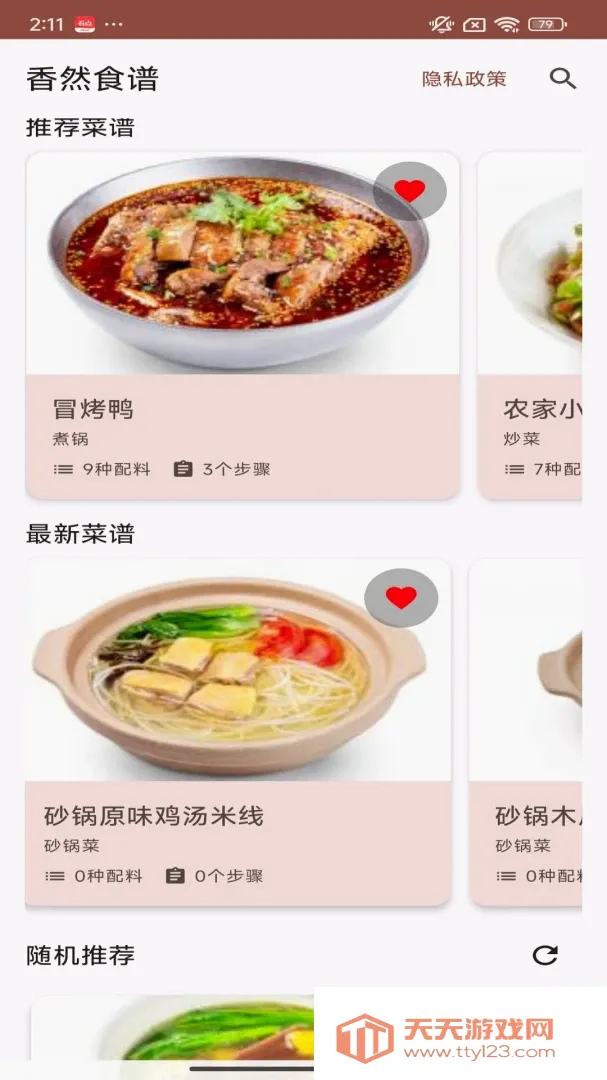Open the search icon in the top bar
This screenshot has width=607, height=1080.
coord(562,79)
